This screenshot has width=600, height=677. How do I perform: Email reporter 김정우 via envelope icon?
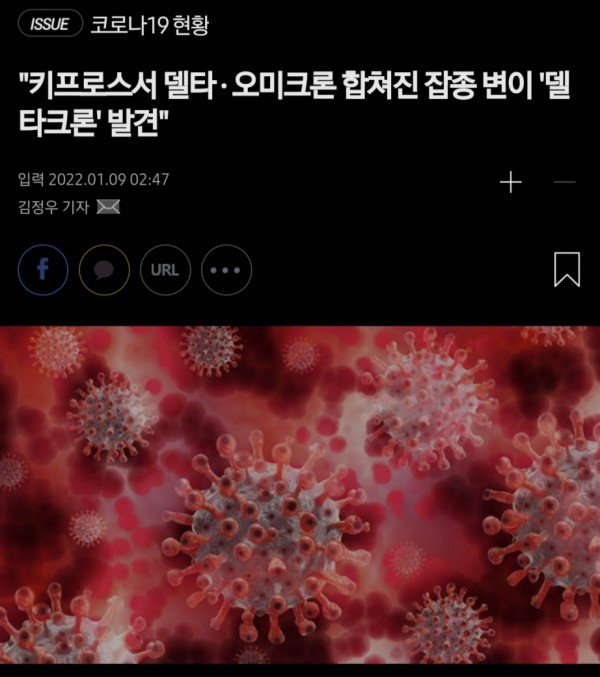pos(109,208)
